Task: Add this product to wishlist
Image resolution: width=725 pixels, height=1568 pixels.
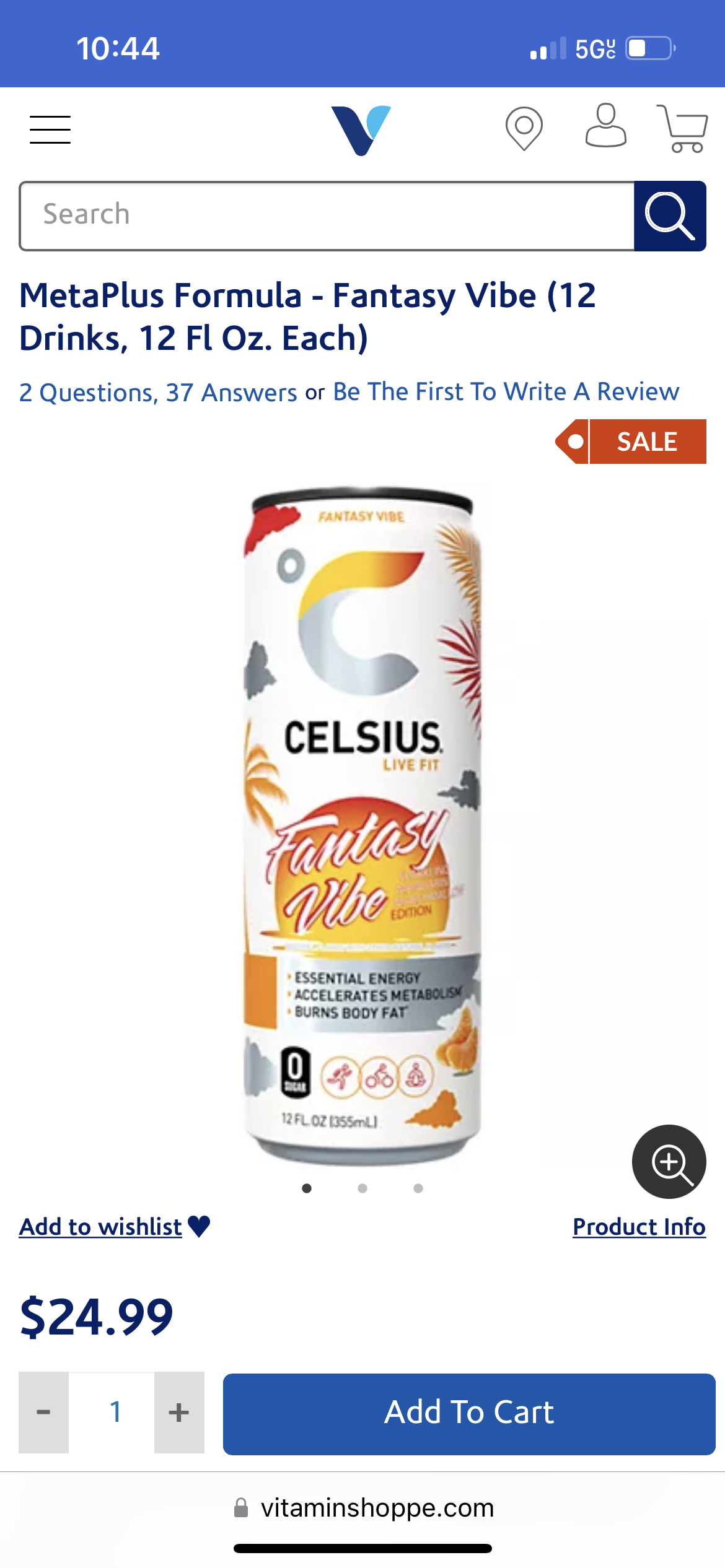Action: [115, 1227]
